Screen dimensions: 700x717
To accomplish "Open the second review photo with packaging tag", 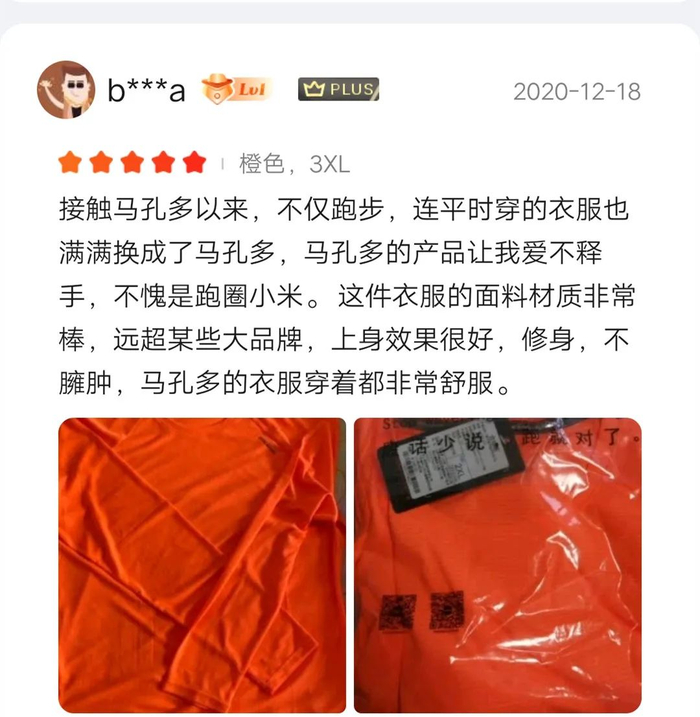I will (x=498, y=564).
